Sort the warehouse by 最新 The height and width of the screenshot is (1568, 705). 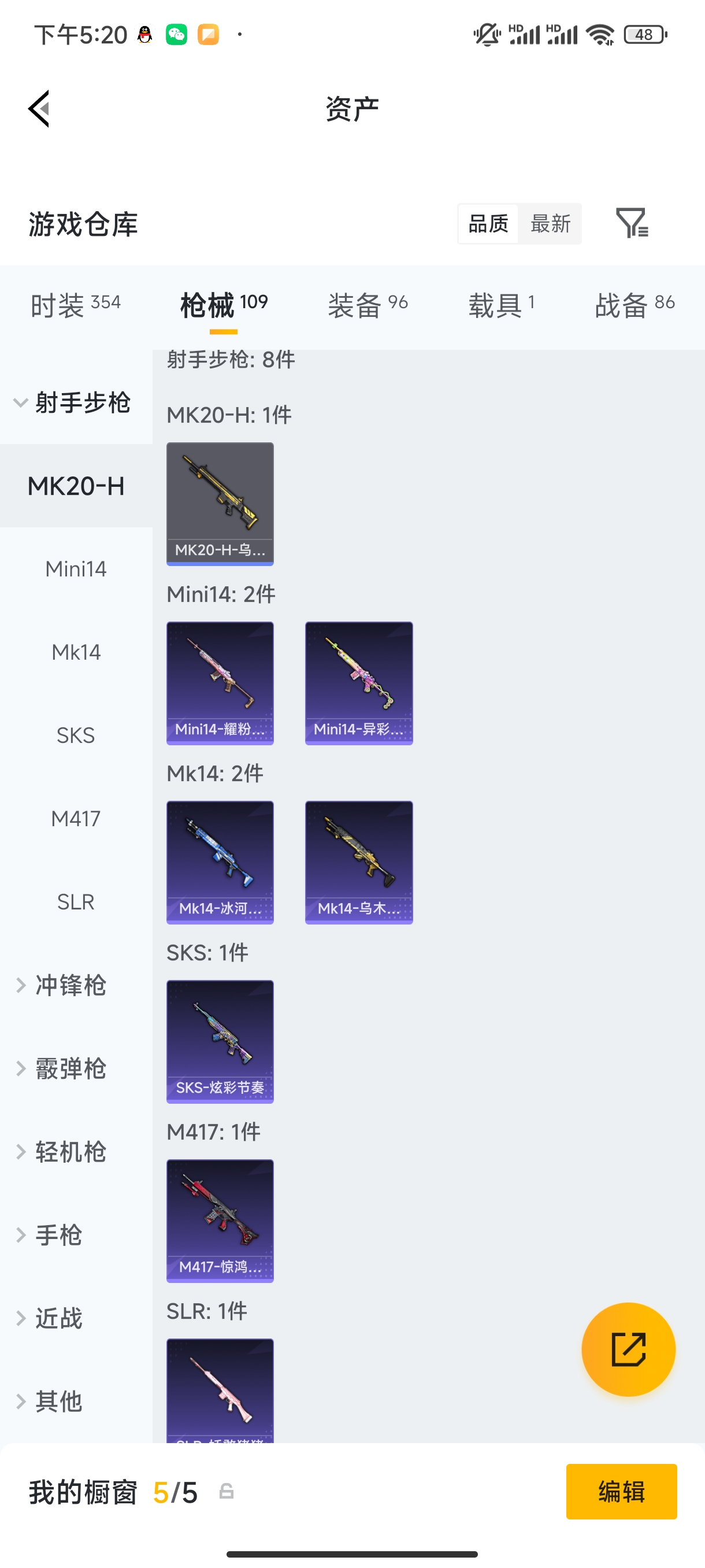[x=550, y=223]
